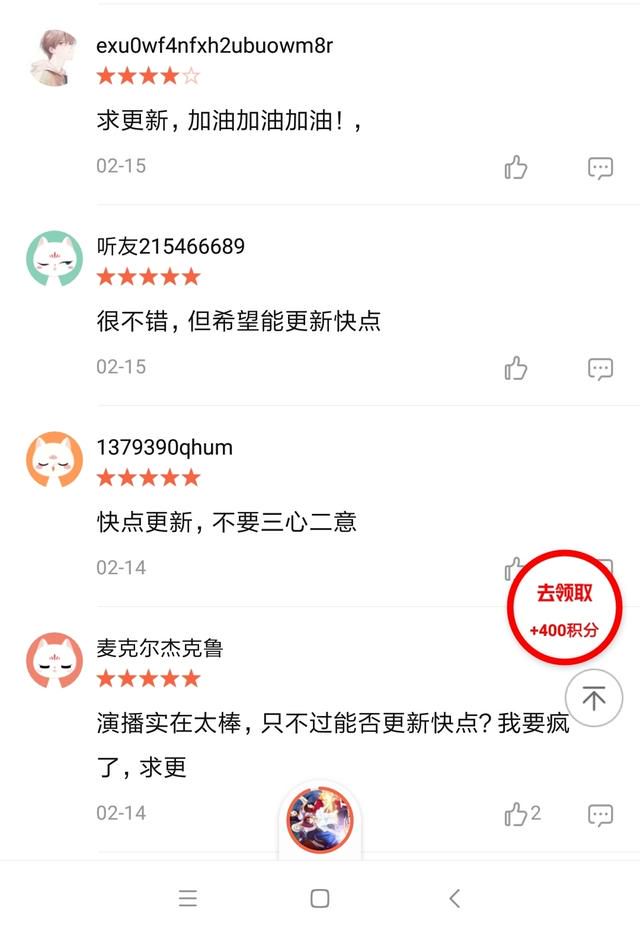
Task: Like the comment by exu0wf4nfxh2ubuowm8r
Action: (516, 167)
